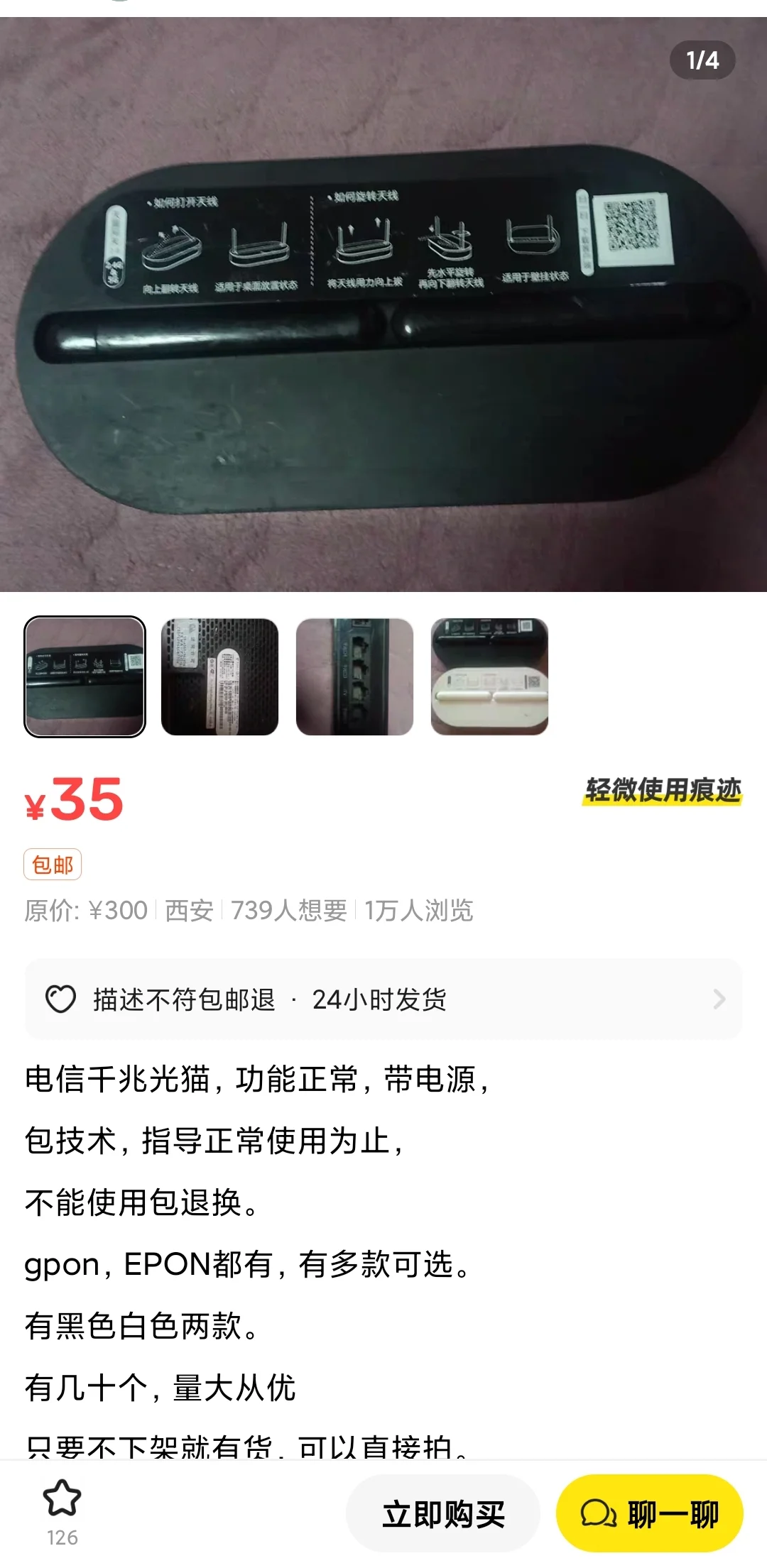Viewport: 767px width, 1568px height.
Task: Select the third thumbnail showing the ports
Action: (354, 676)
